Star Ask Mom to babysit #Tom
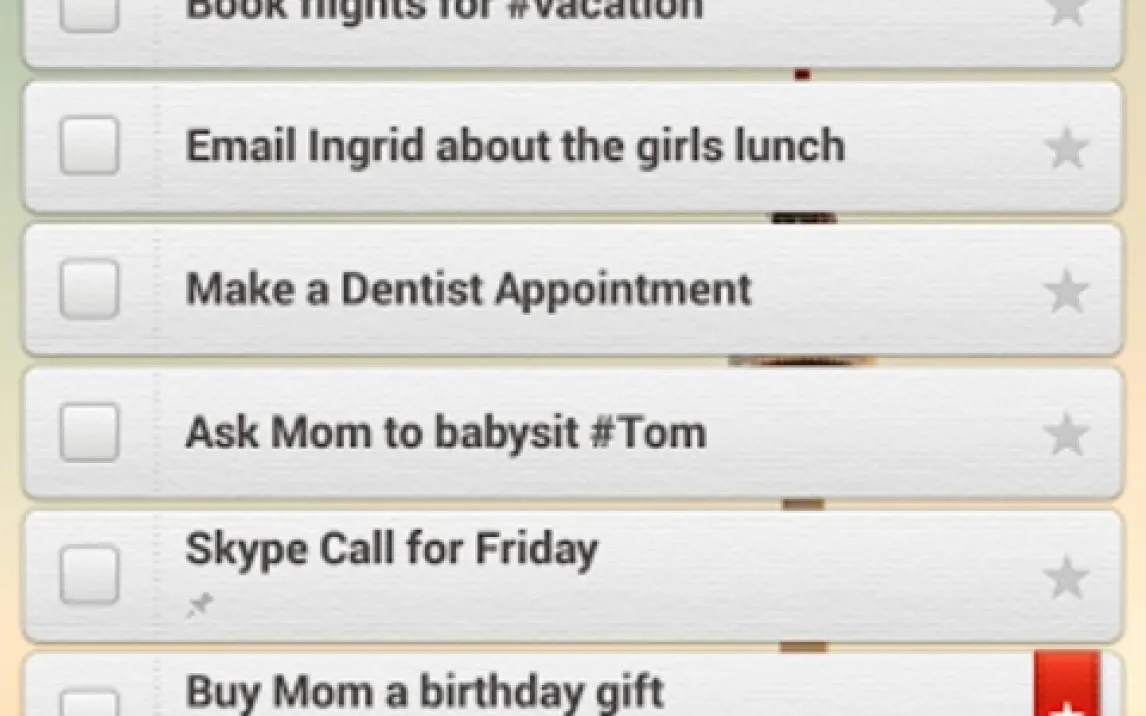The image size is (1146, 716). pyautogui.click(x=1066, y=435)
